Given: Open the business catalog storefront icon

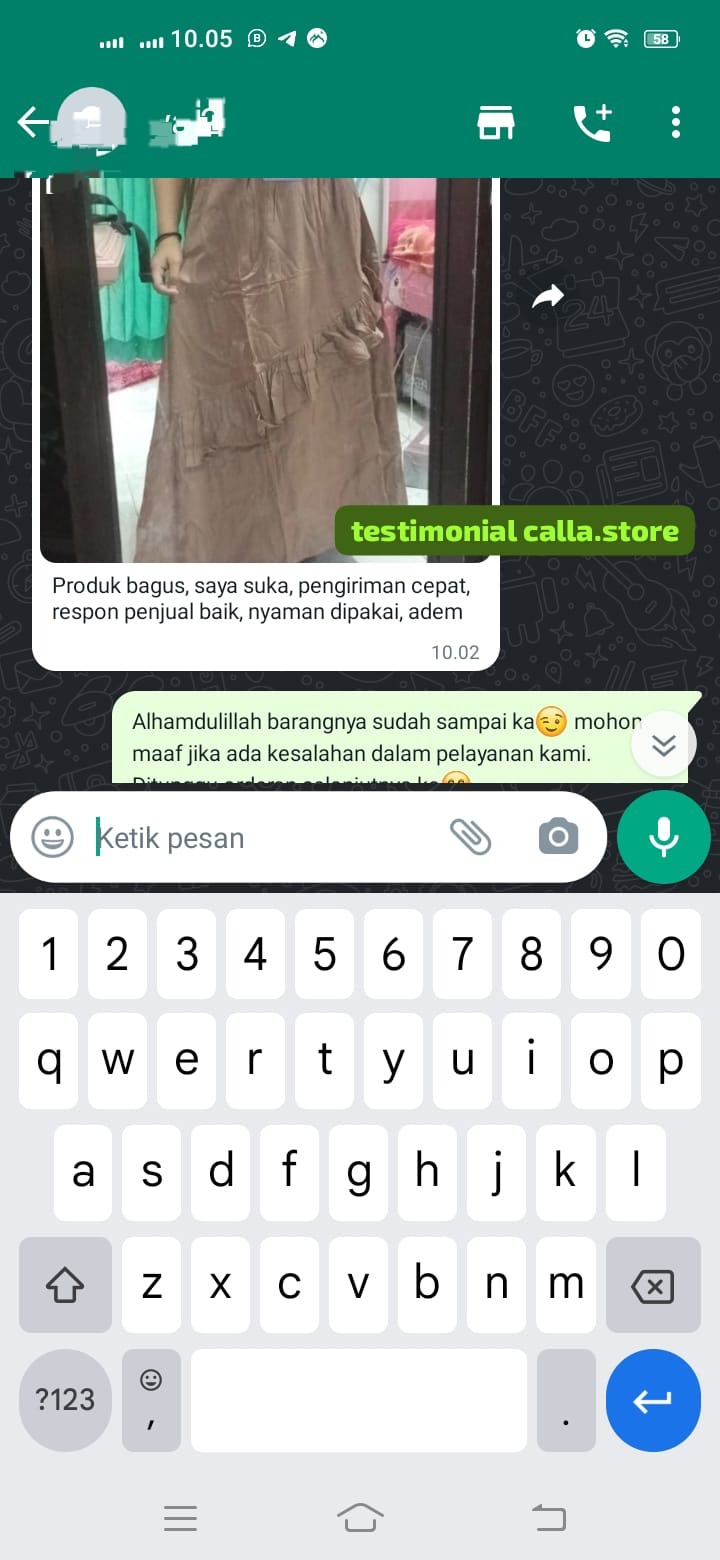Looking at the screenshot, I should [496, 122].
